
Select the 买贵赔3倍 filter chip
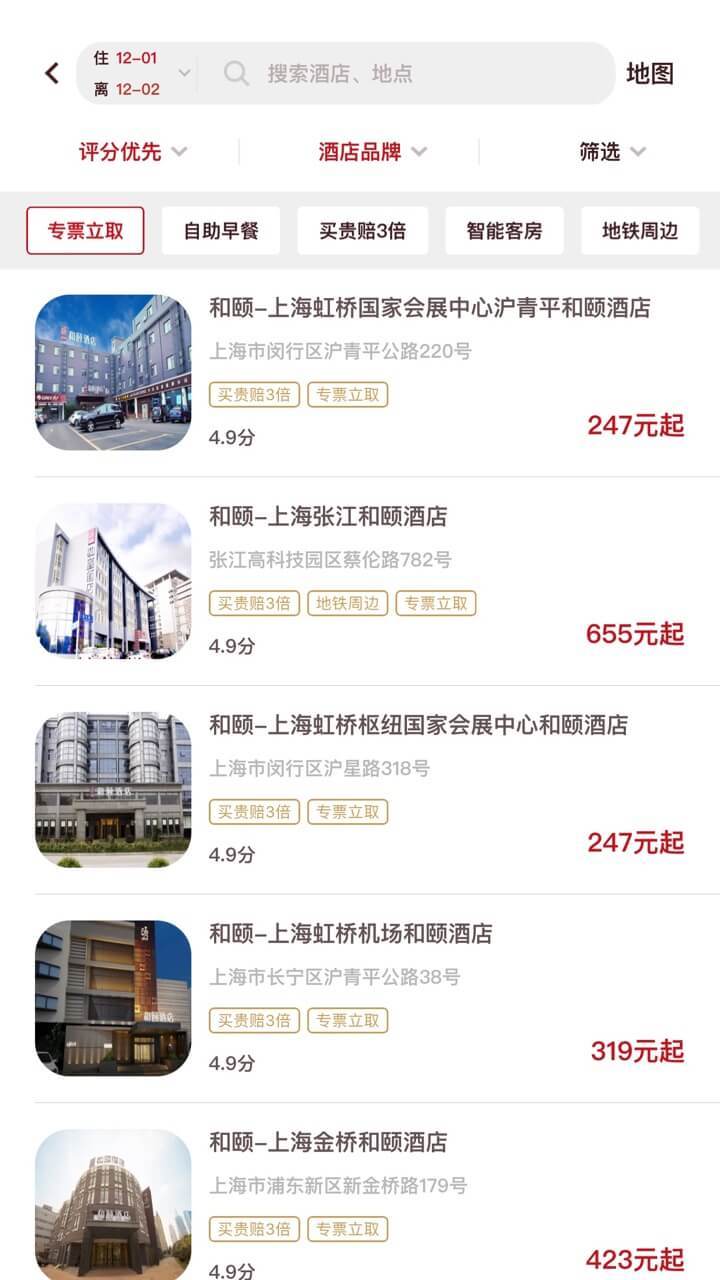coord(361,230)
